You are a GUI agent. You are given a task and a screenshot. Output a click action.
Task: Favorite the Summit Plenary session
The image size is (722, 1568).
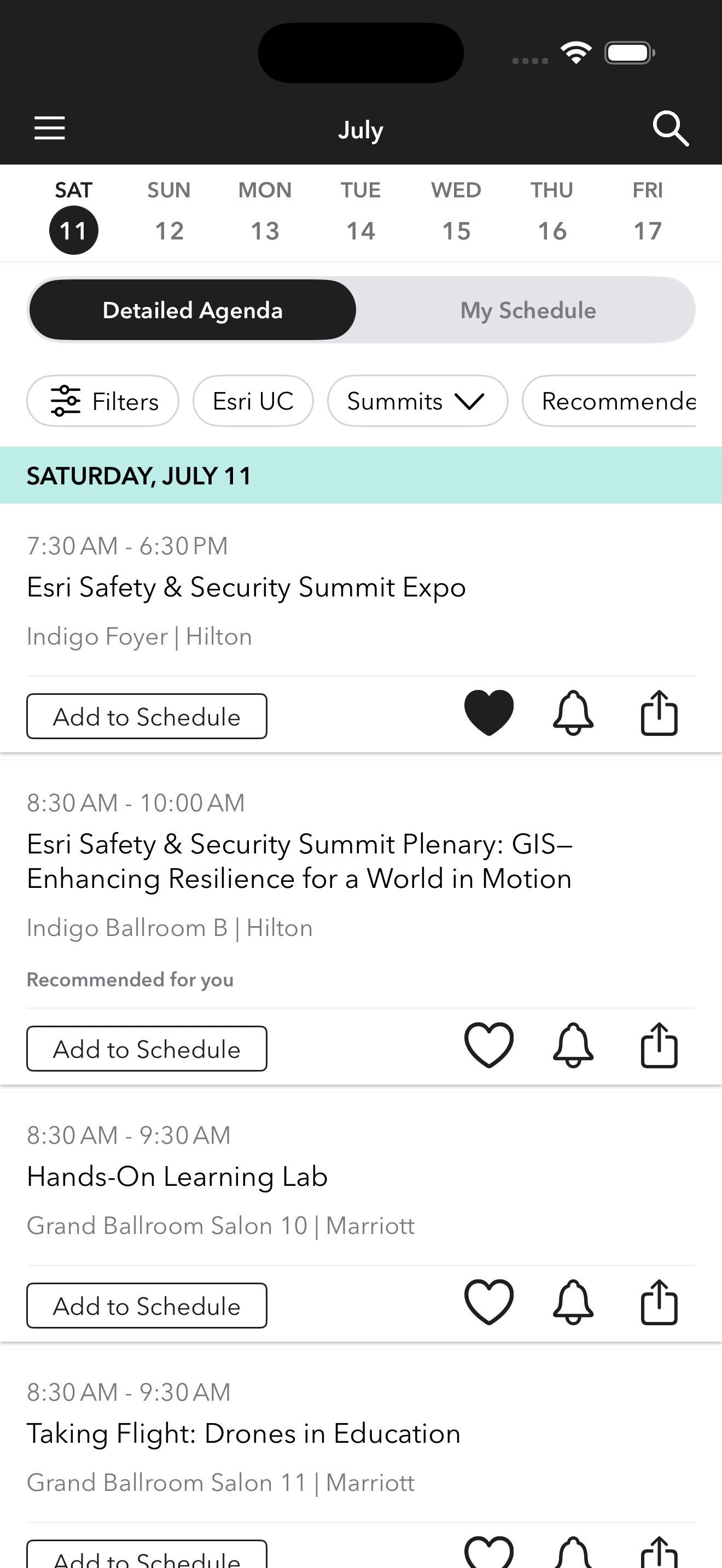tap(489, 1045)
